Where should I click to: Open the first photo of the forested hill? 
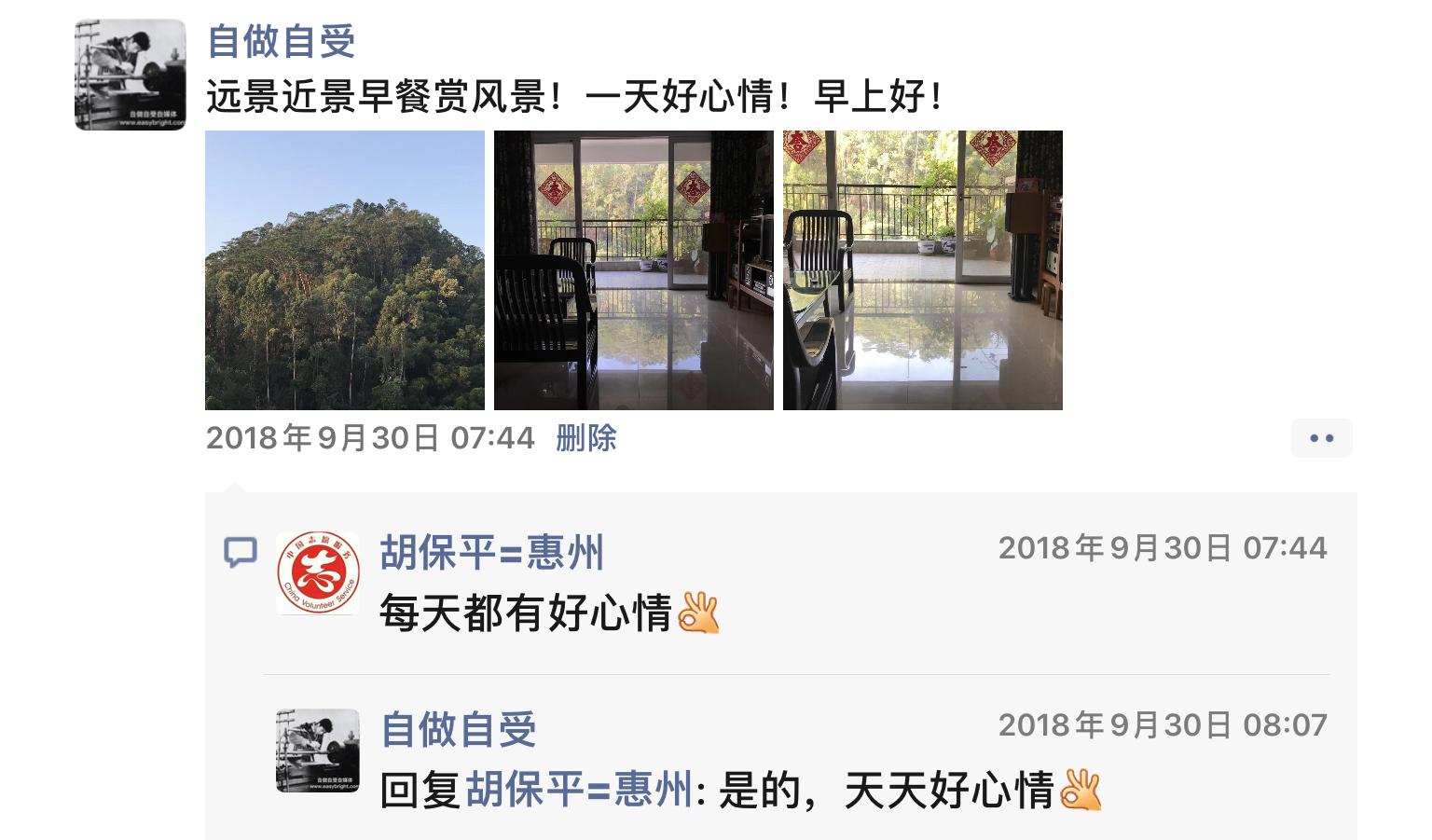(344, 270)
